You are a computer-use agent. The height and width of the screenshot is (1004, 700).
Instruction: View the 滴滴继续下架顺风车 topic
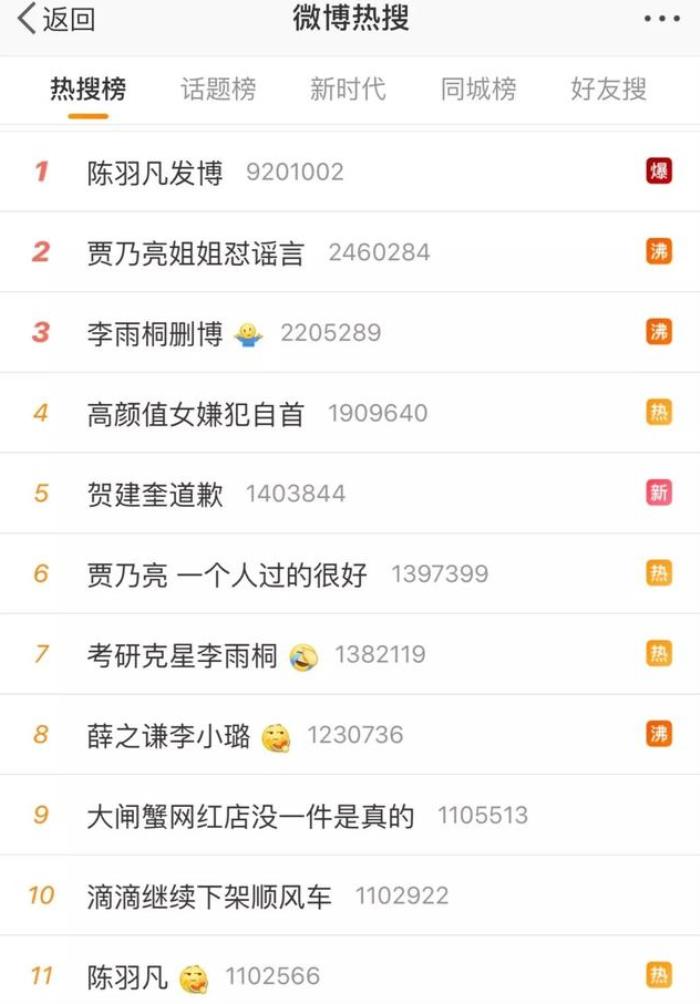click(209, 896)
